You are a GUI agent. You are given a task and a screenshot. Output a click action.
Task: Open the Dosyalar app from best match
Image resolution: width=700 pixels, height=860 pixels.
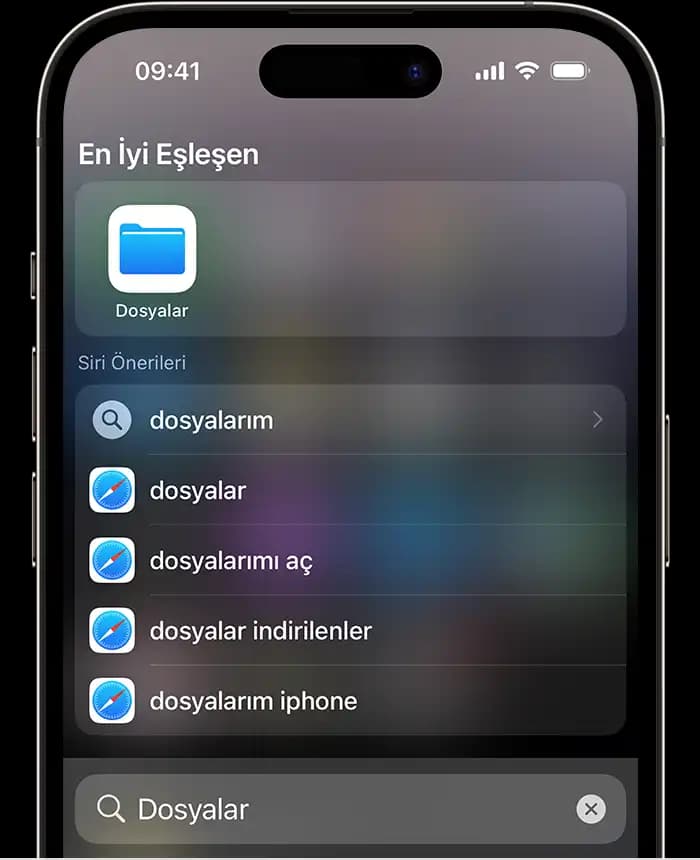152,249
